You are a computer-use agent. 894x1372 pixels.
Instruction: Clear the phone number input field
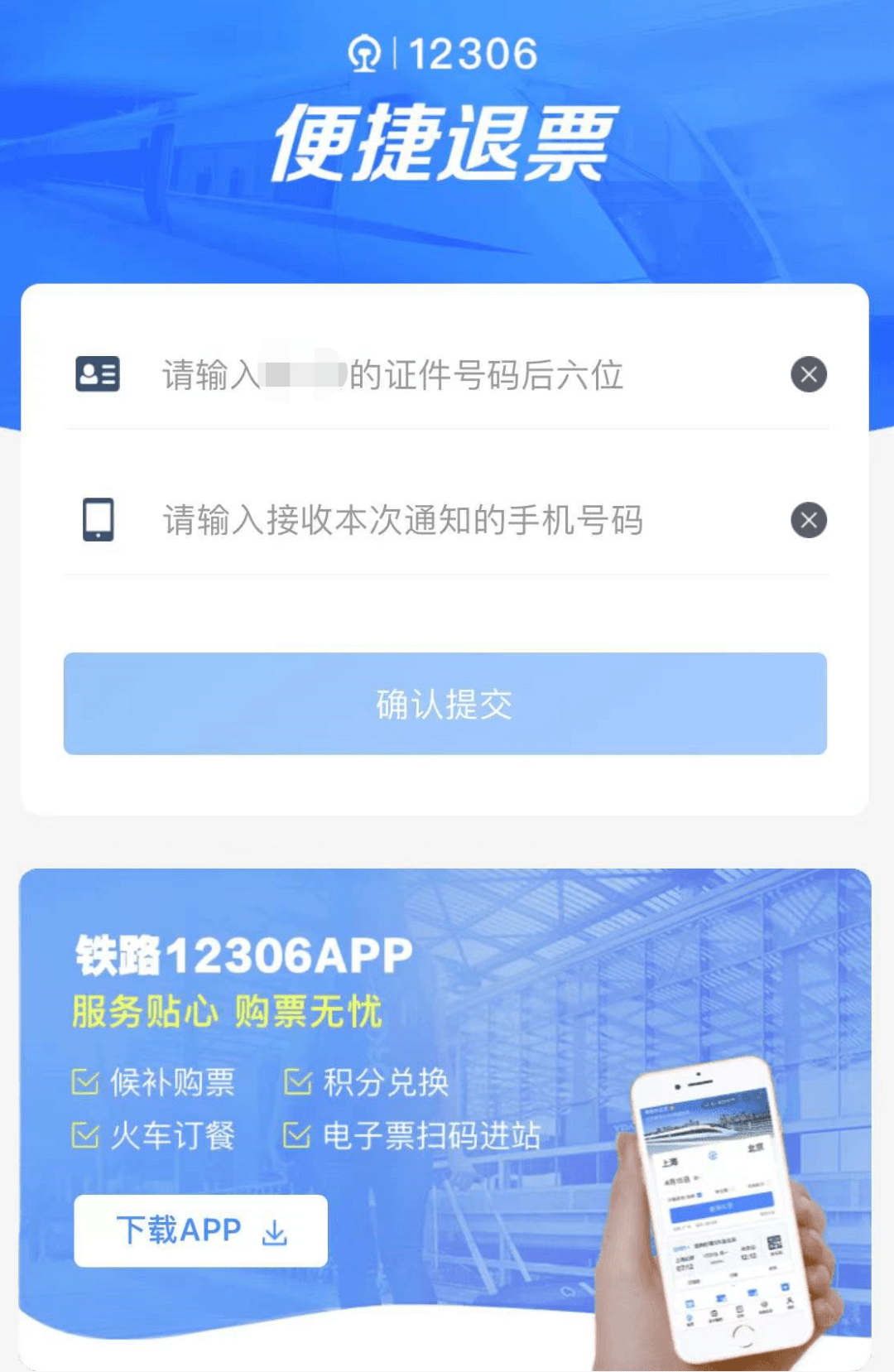tap(809, 520)
